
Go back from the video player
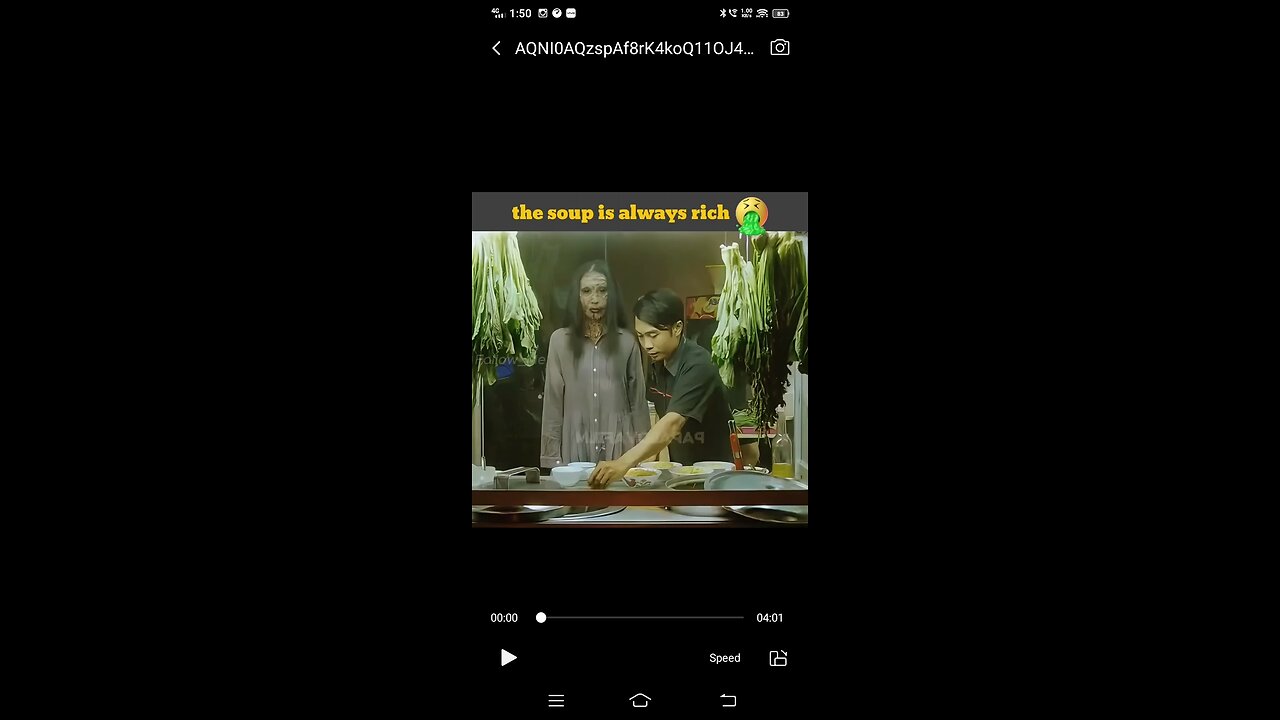(x=496, y=48)
